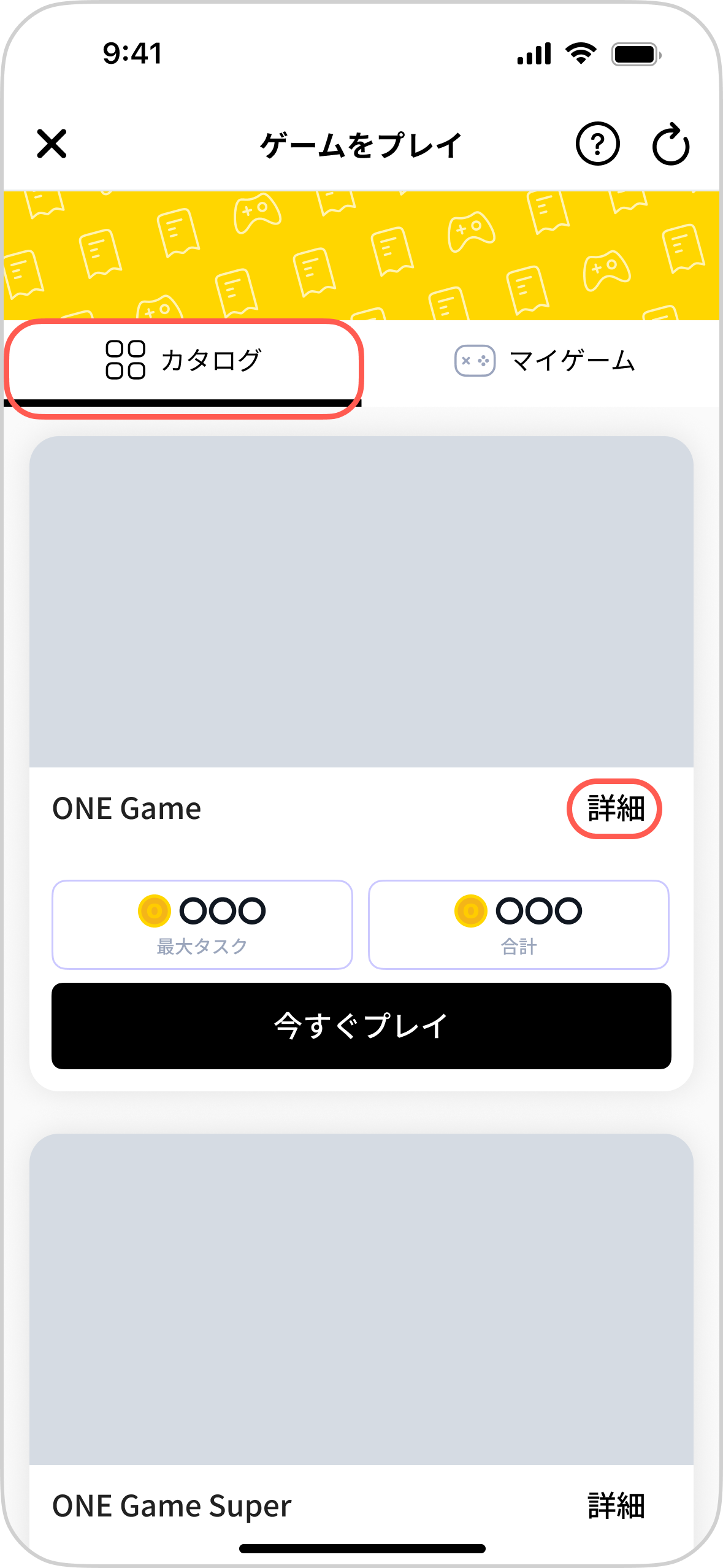Tap the coin icon in the 最大タスク box
The height and width of the screenshot is (1568, 723).
tap(155, 910)
